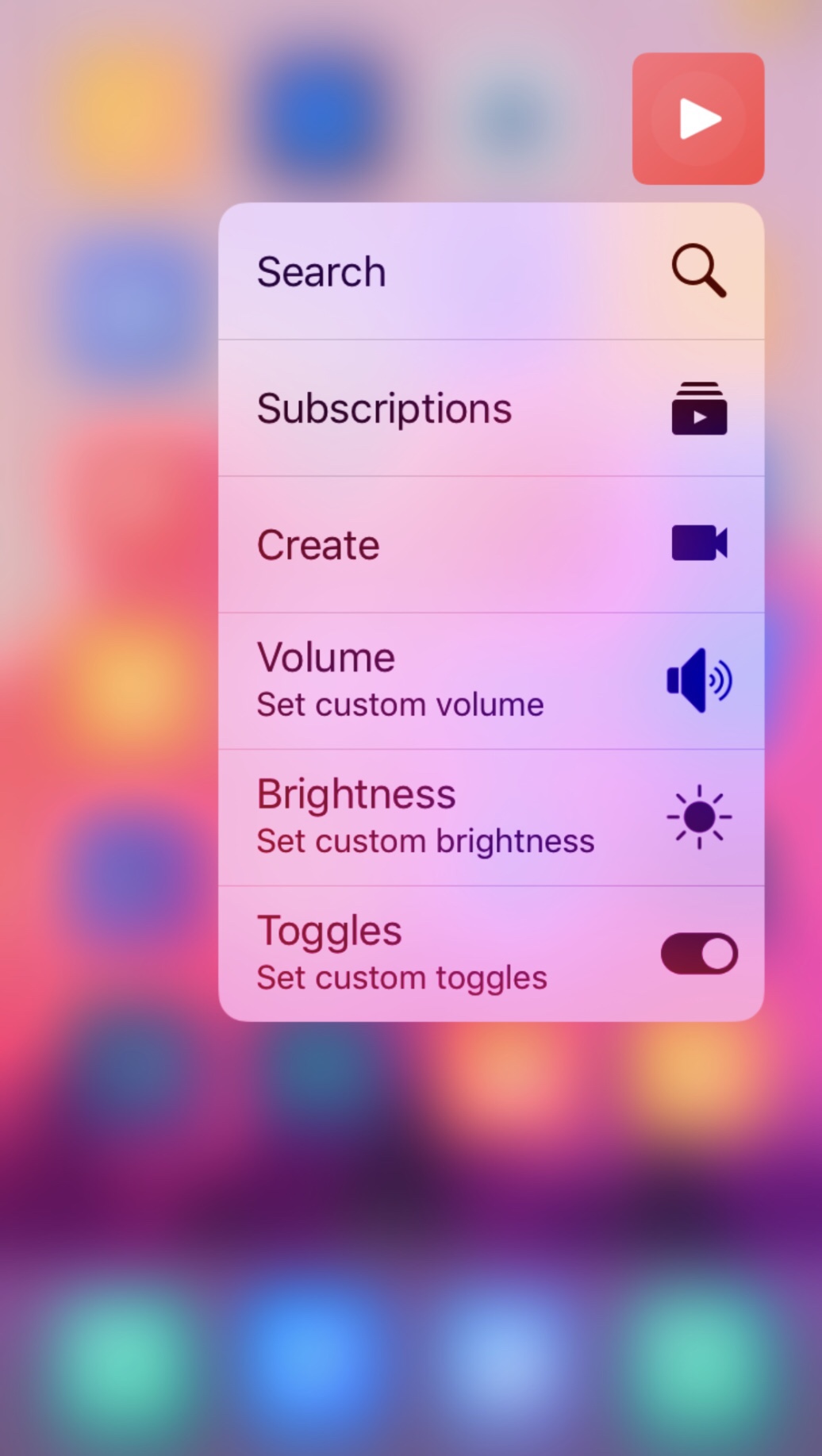Open Volume to set custom volume

pos(490,681)
